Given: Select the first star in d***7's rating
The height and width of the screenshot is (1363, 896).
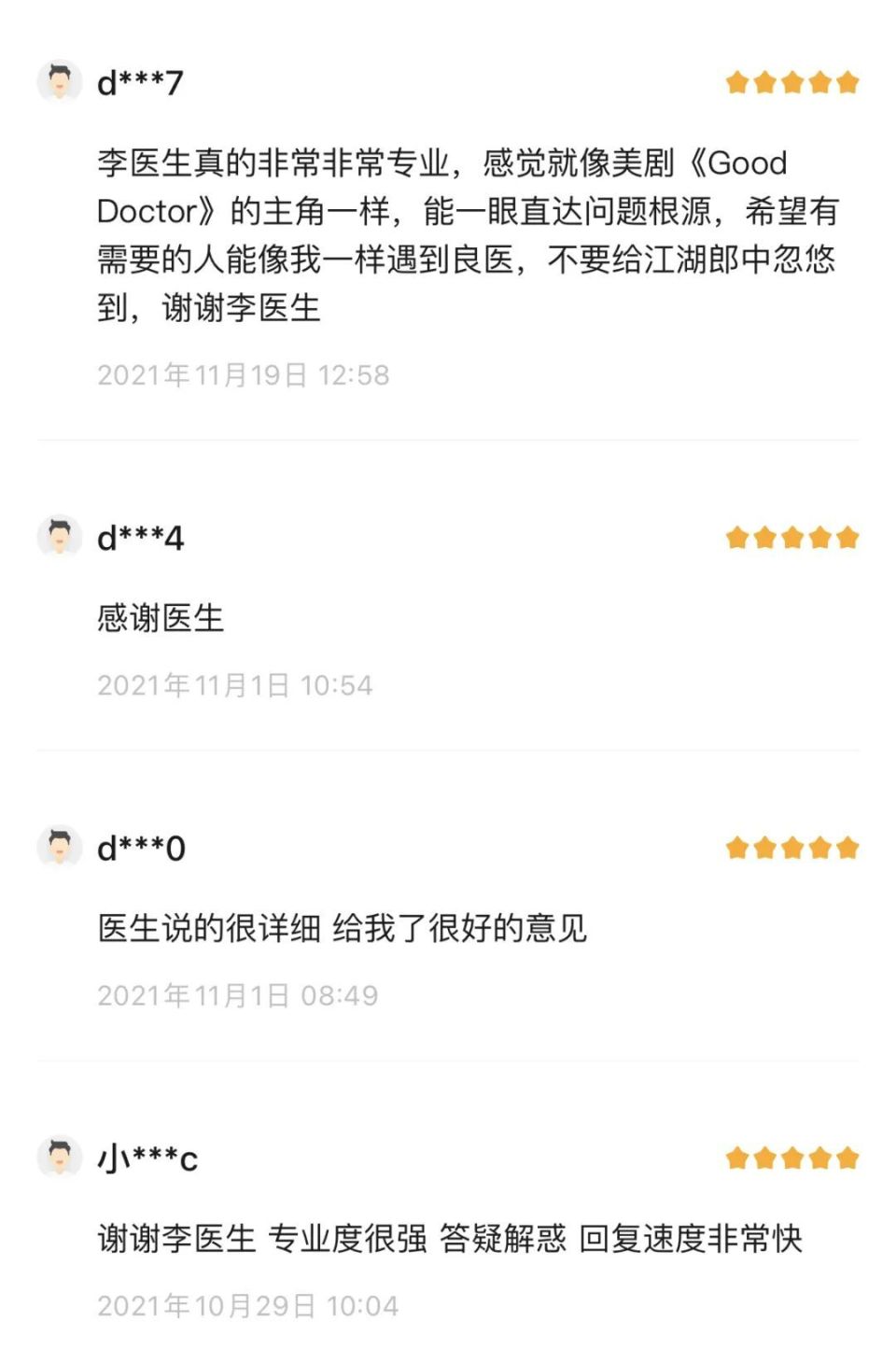Looking at the screenshot, I should 737,82.
